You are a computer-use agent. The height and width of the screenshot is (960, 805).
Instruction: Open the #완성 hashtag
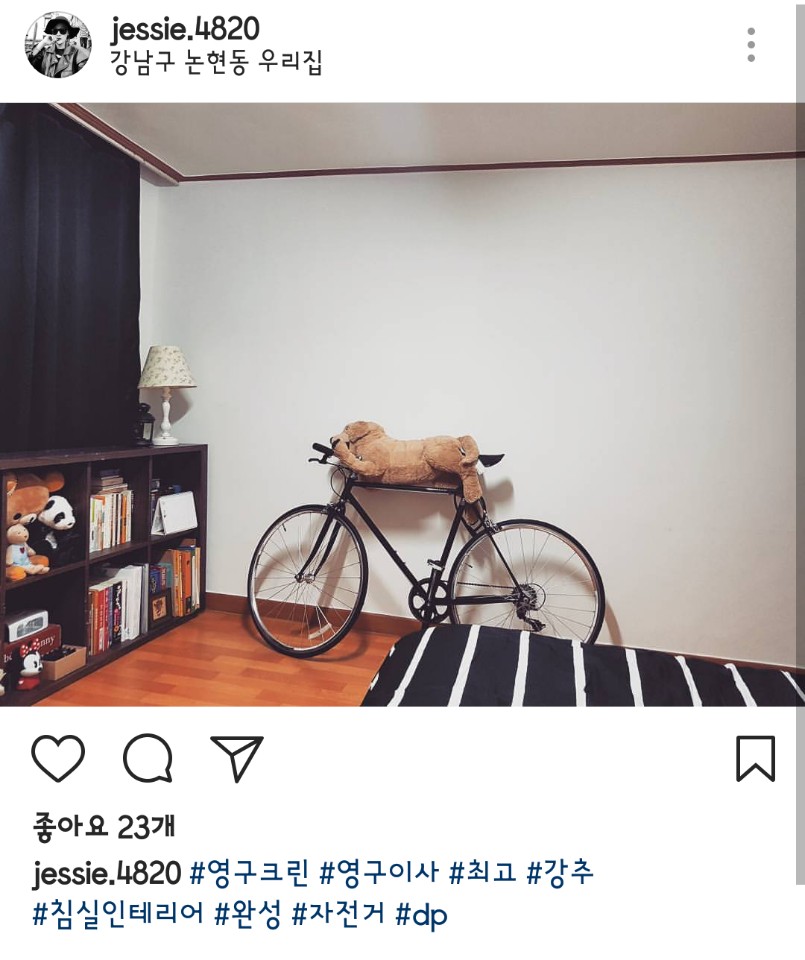(x=247, y=914)
